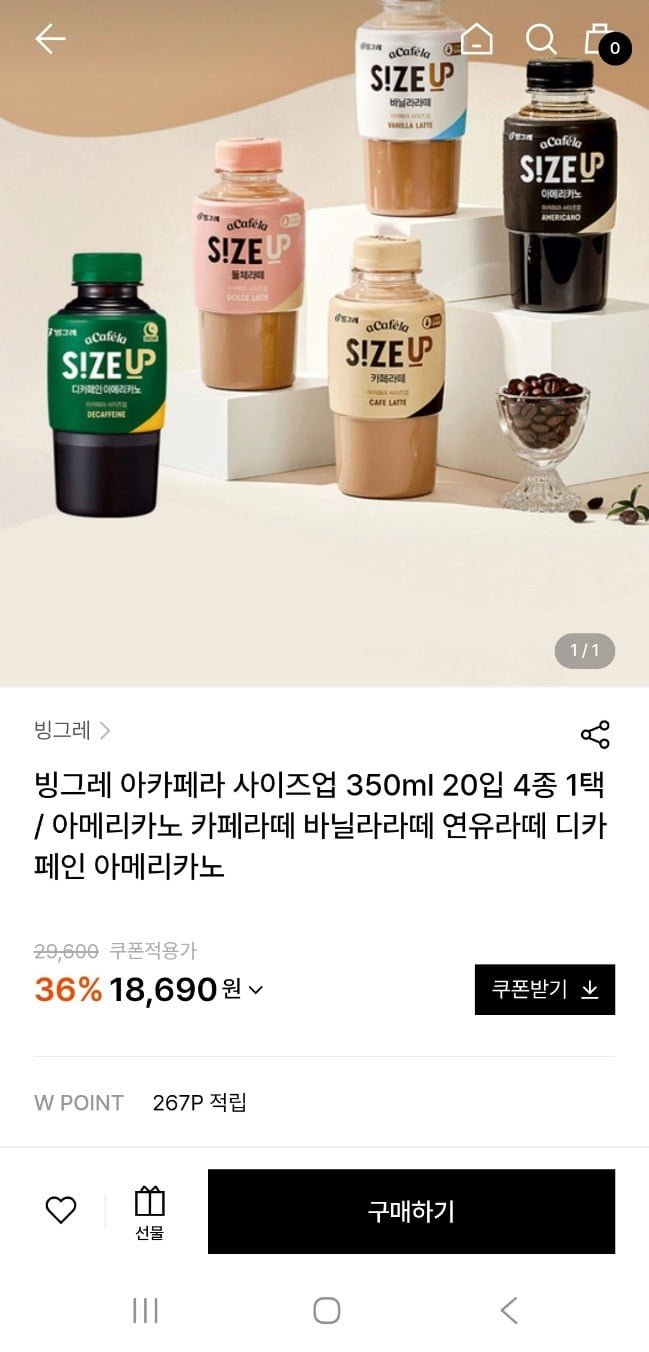This screenshot has width=649, height=1352.
Task: Open the shopping bag with 0 items
Action: 602,41
